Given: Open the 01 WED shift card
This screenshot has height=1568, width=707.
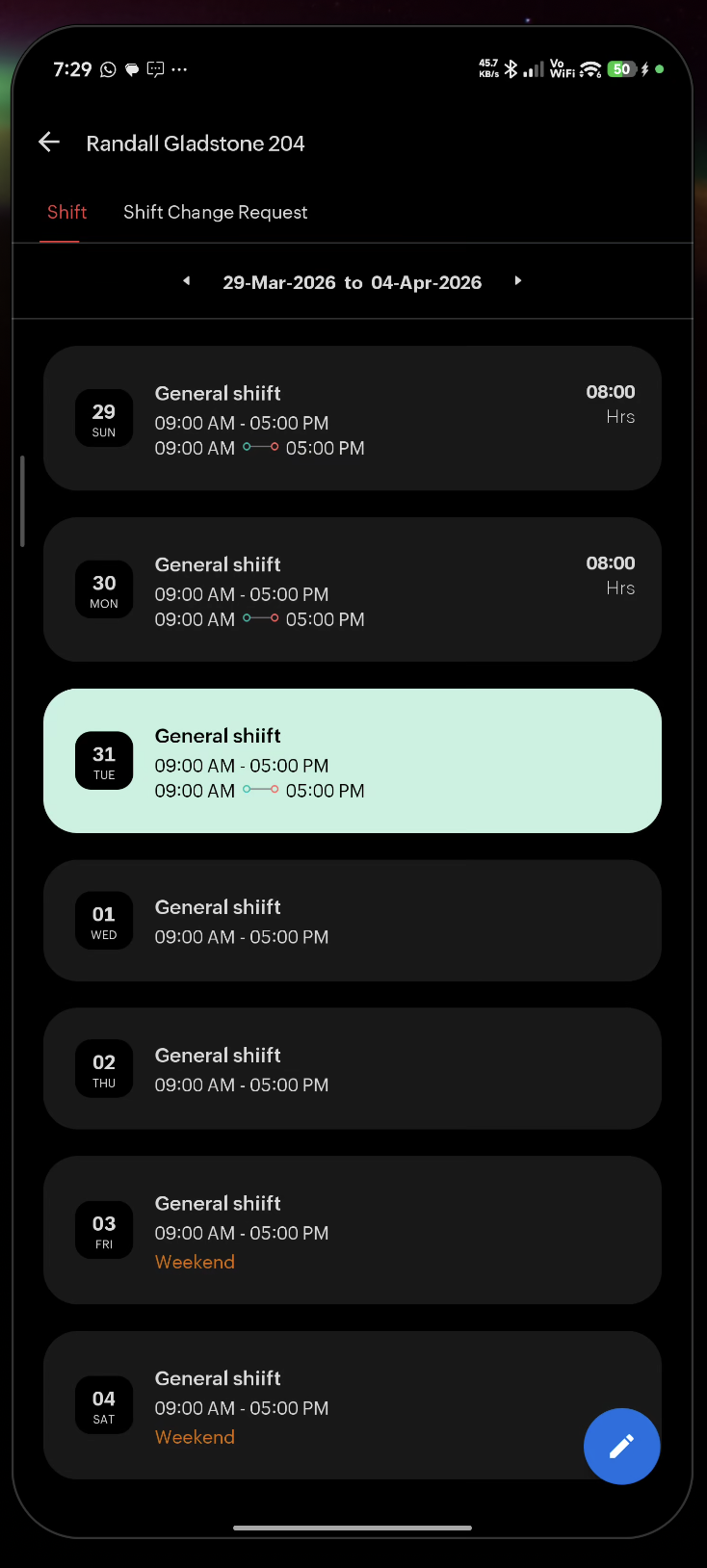Looking at the screenshot, I should [x=352, y=921].
